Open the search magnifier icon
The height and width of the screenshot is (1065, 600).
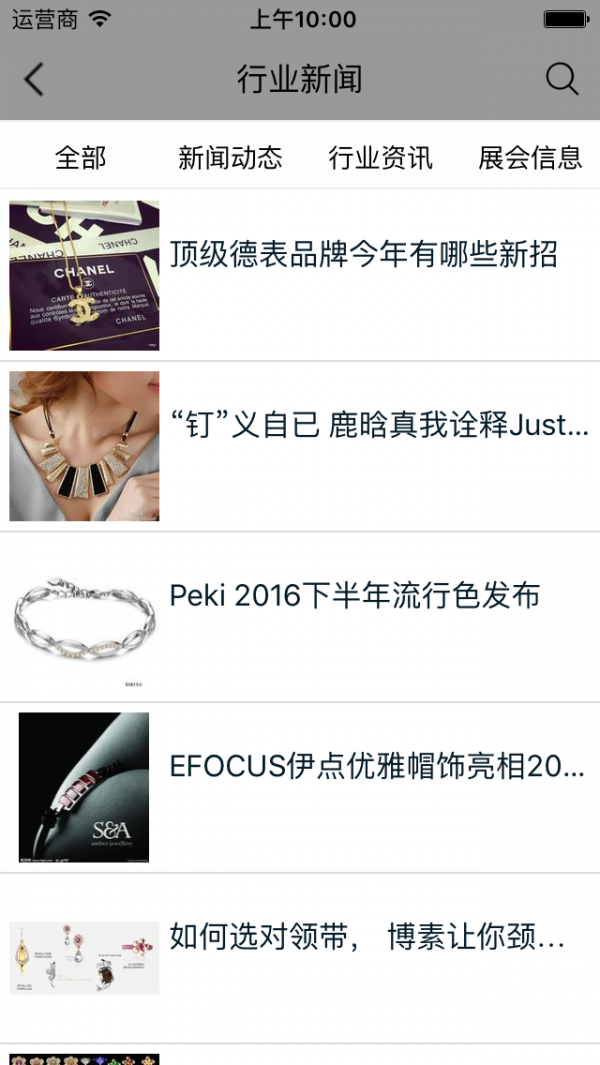click(562, 79)
